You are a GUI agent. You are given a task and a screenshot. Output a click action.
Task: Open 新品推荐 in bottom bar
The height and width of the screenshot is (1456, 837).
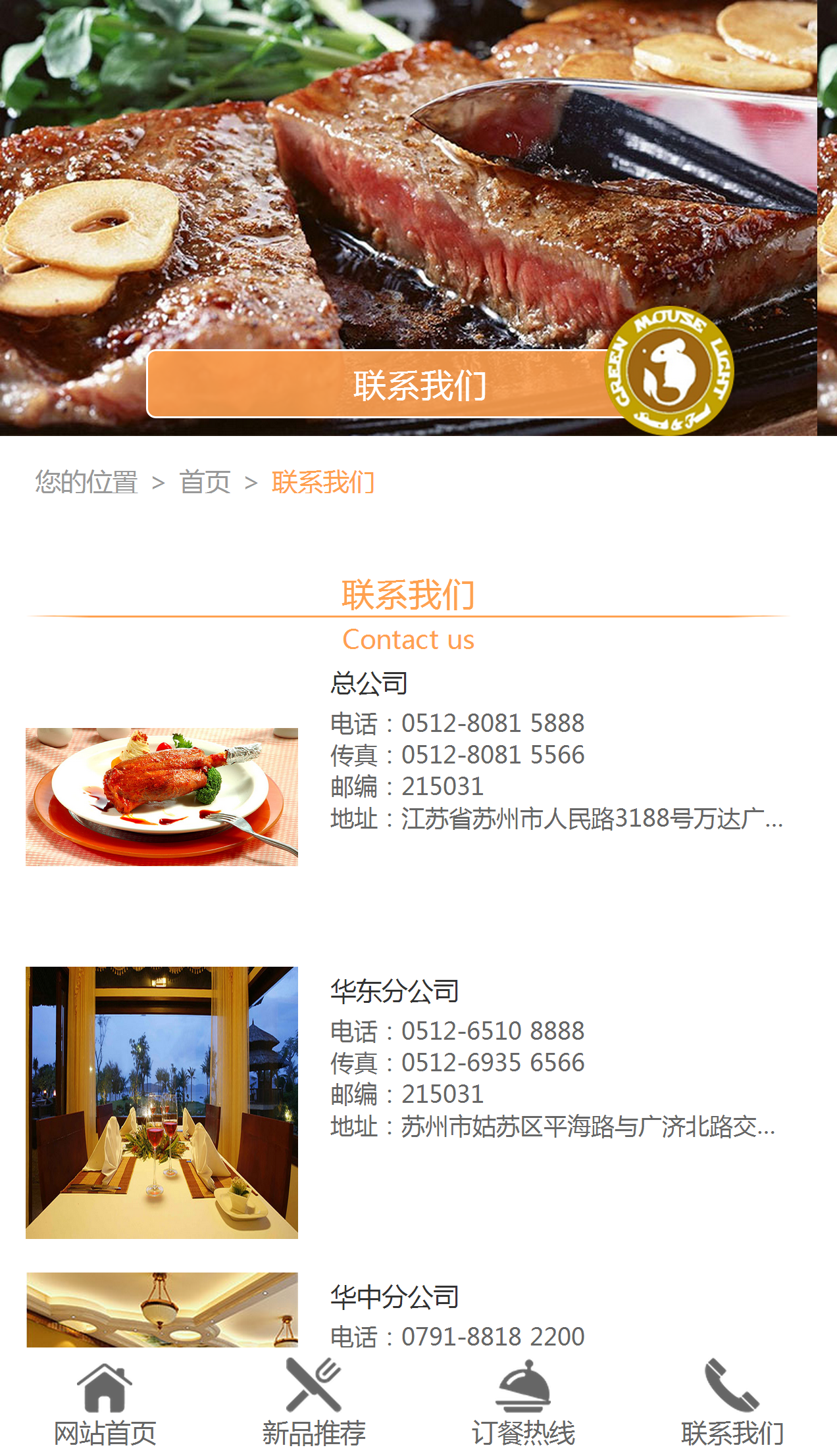coord(314,1404)
